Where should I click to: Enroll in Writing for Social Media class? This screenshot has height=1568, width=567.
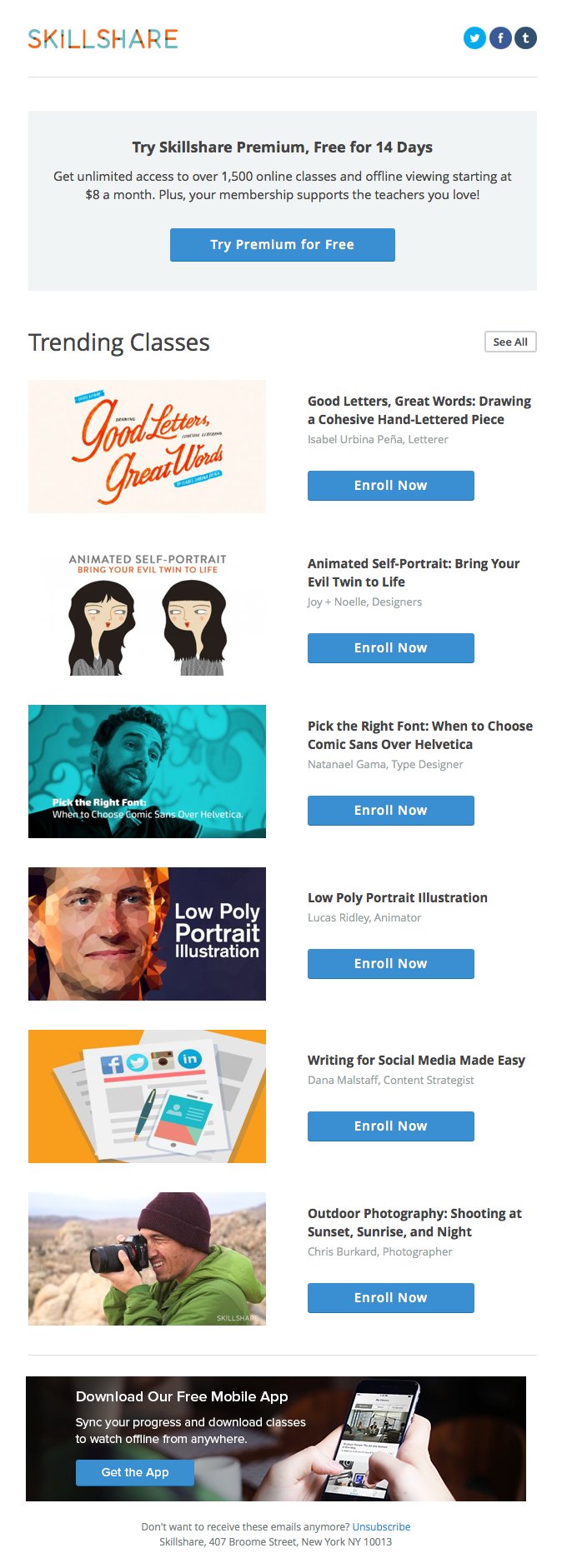390,1126
